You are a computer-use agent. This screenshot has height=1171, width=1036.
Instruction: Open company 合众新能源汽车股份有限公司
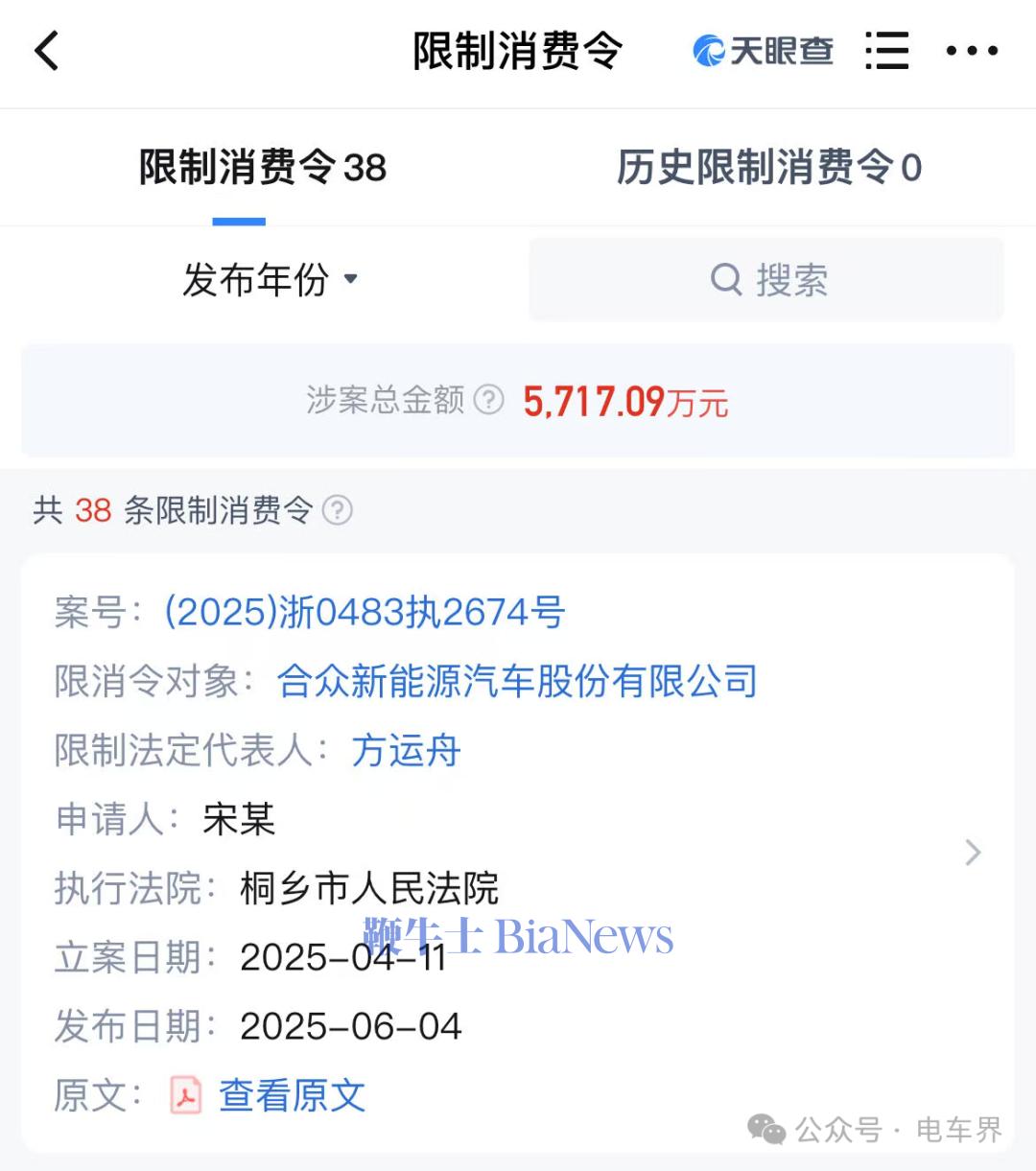point(517,682)
